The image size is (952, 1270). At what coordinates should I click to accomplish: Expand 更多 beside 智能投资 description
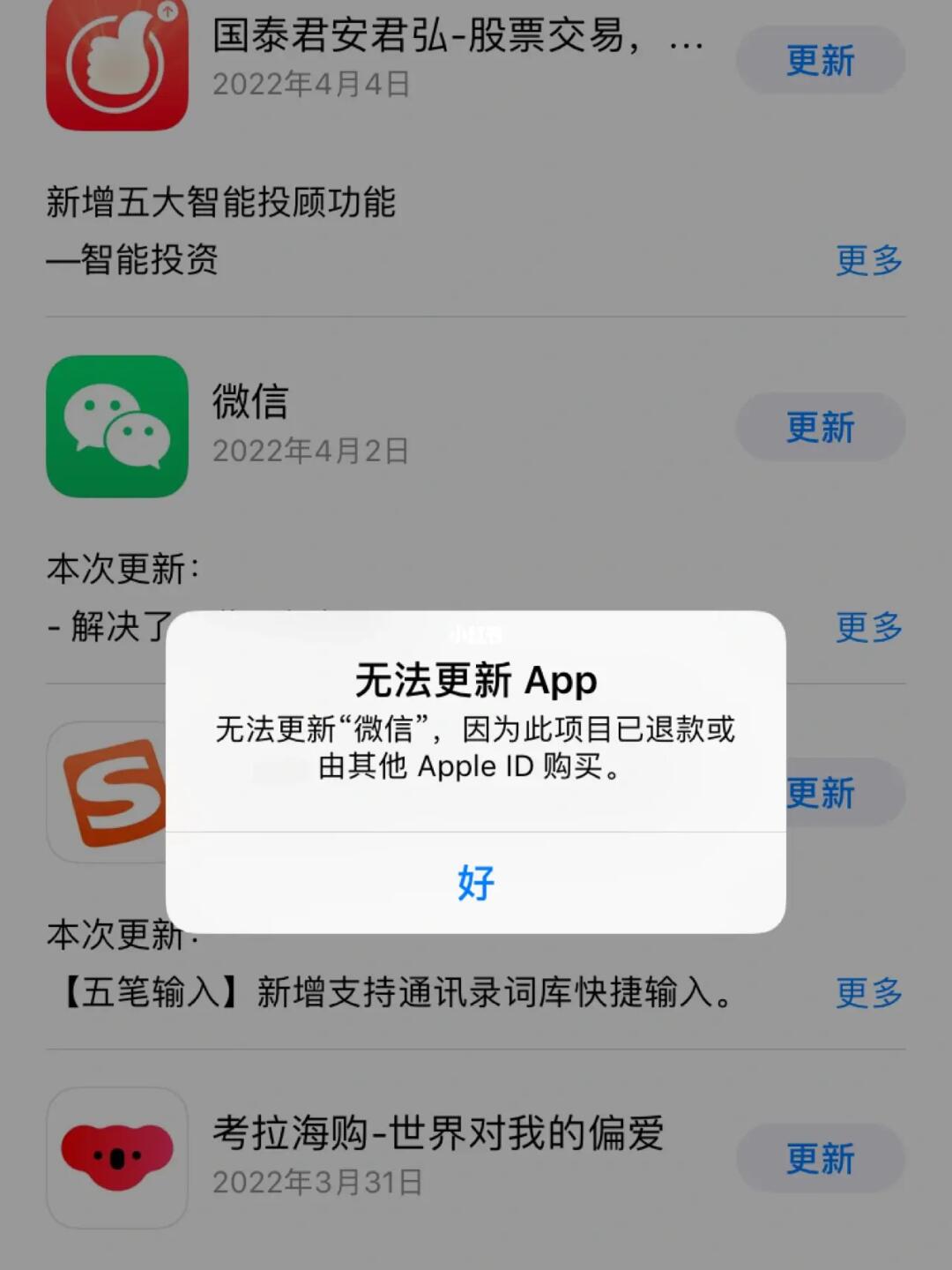click(868, 260)
